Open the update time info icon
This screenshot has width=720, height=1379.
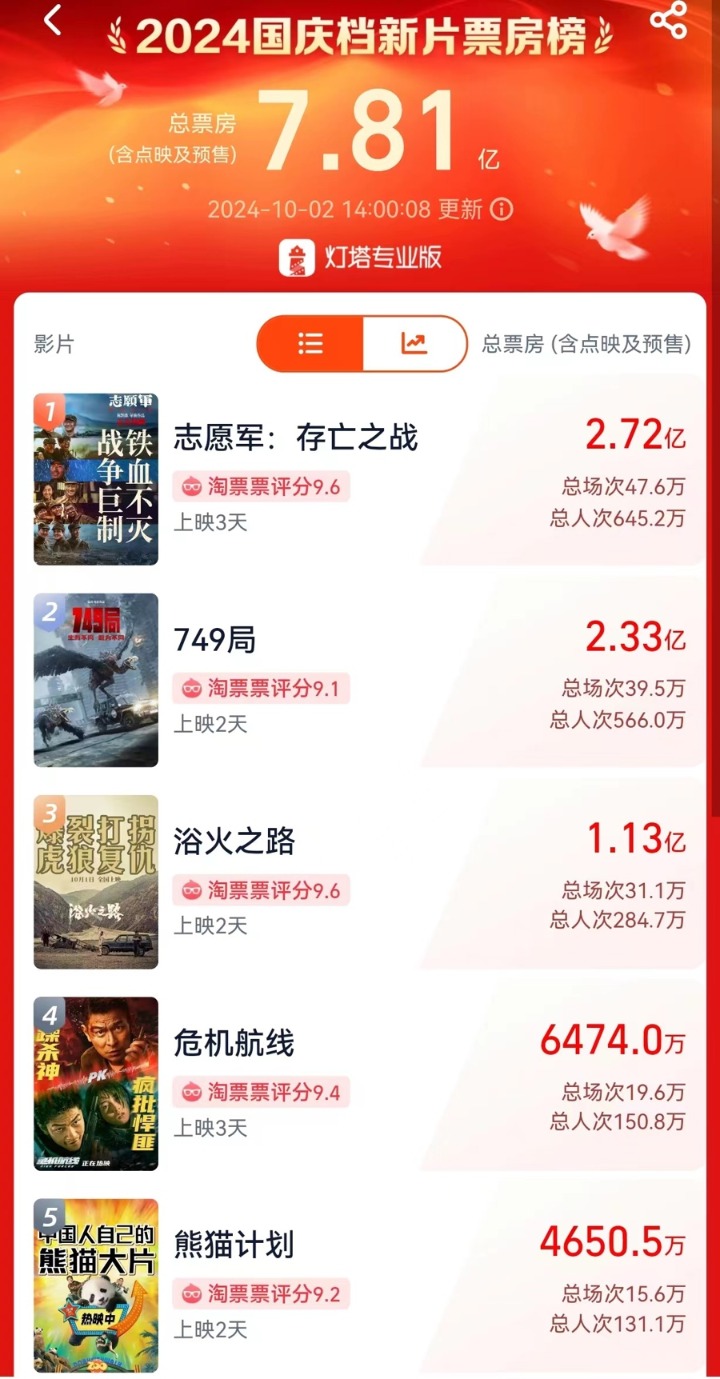pos(502,209)
